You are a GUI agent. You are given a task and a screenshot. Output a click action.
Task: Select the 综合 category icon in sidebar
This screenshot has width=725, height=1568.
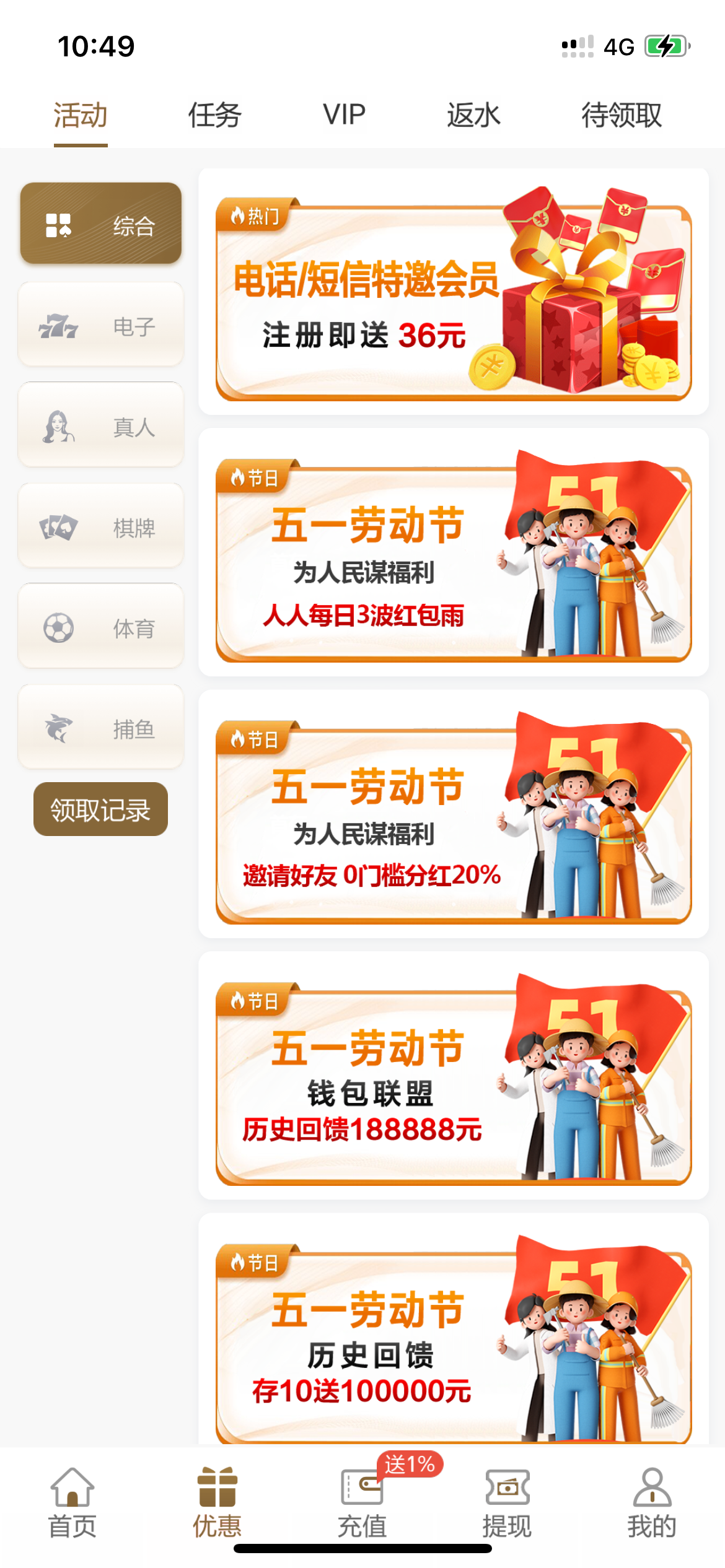(x=59, y=224)
